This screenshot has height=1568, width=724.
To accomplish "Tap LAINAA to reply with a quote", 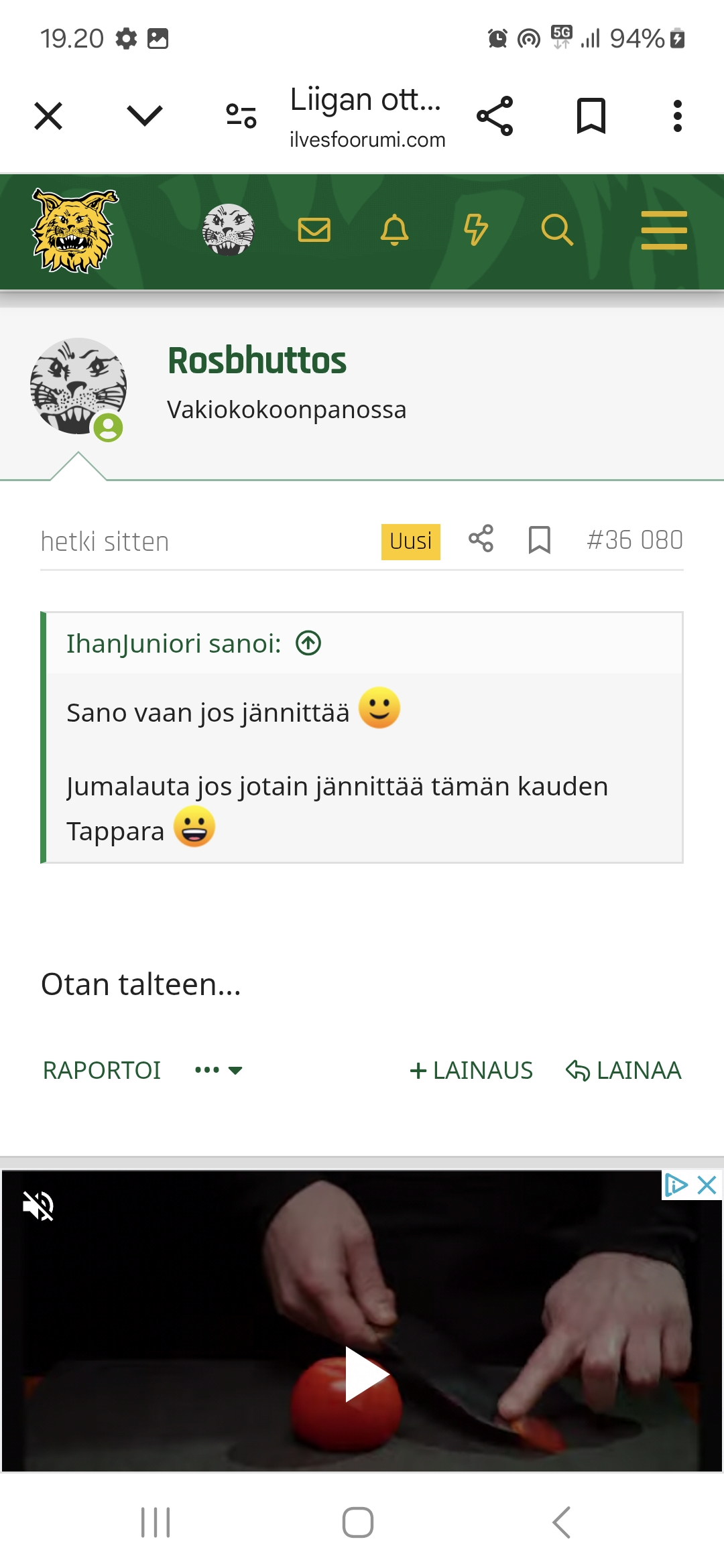I will coord(623,1070).
